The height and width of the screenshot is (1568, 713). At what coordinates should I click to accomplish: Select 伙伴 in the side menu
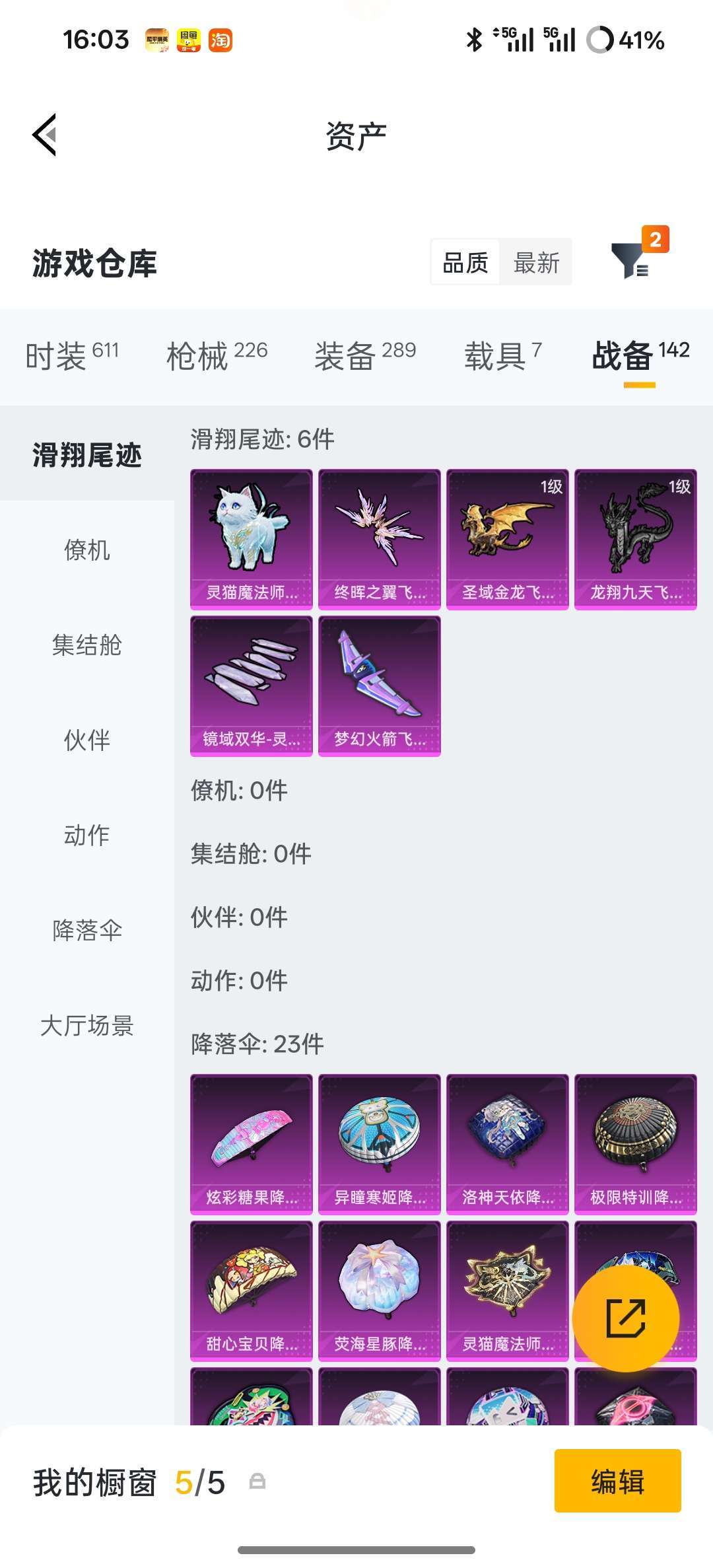click(87, 740)
